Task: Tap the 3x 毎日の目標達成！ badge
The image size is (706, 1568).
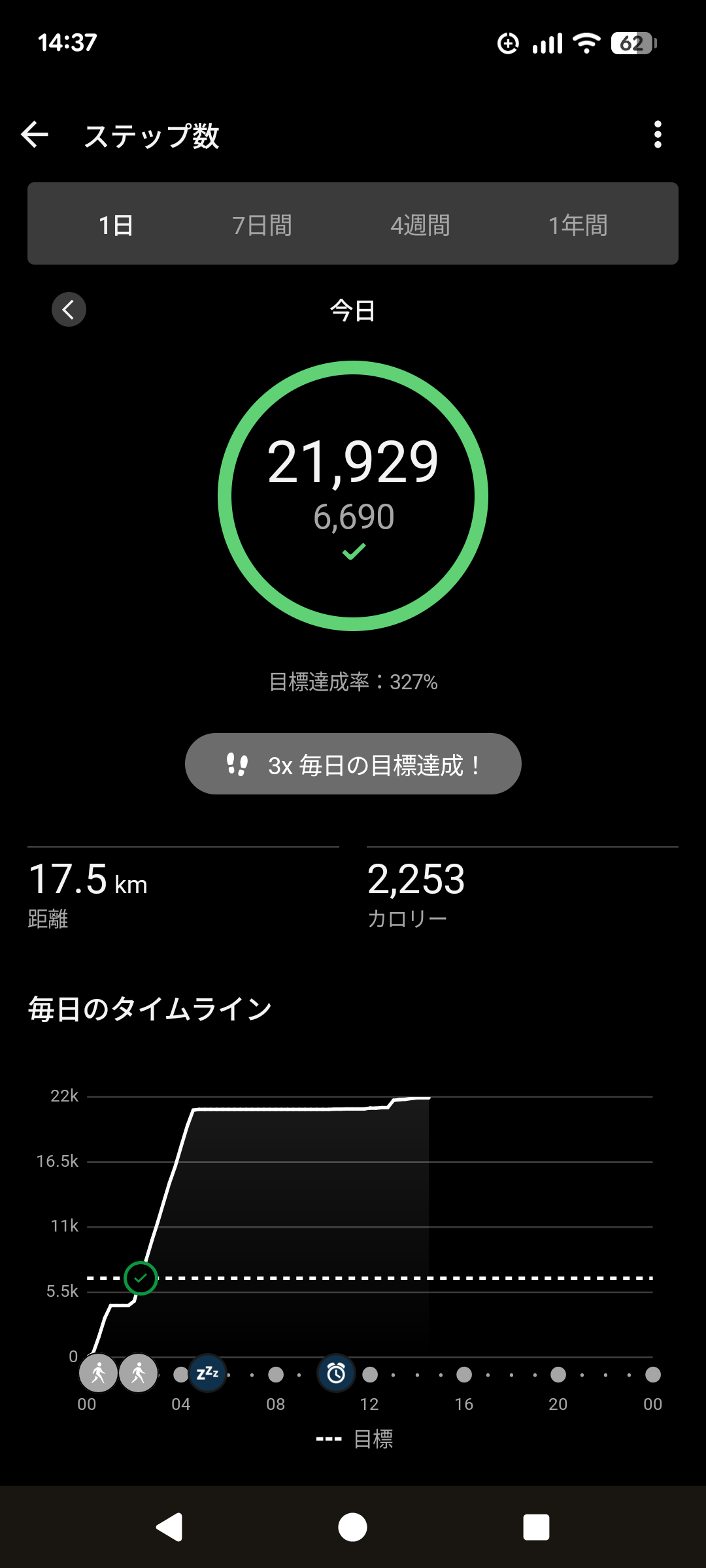Action: [x=353, y=764]
